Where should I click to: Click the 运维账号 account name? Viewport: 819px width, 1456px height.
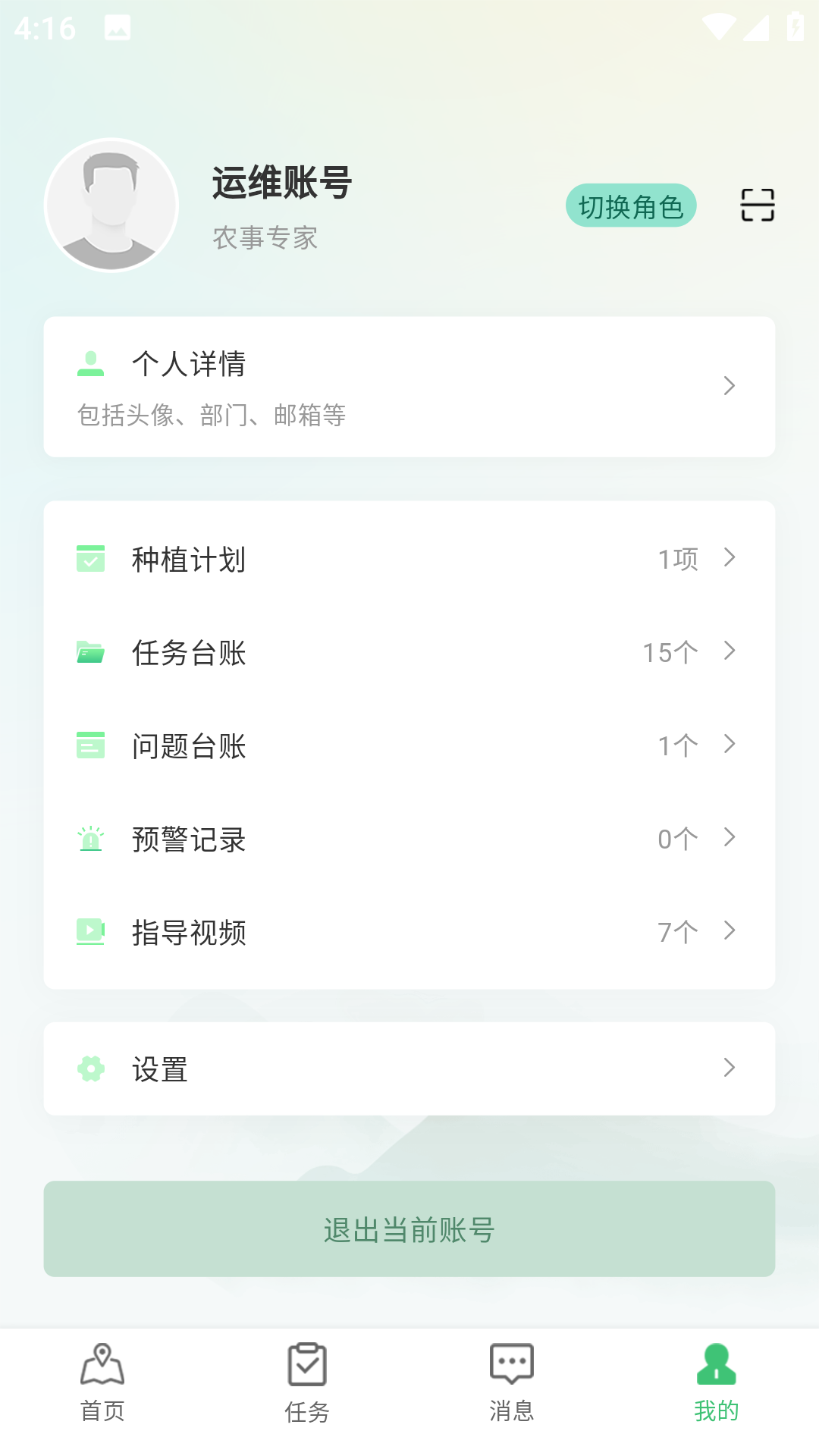pos(280,183)
